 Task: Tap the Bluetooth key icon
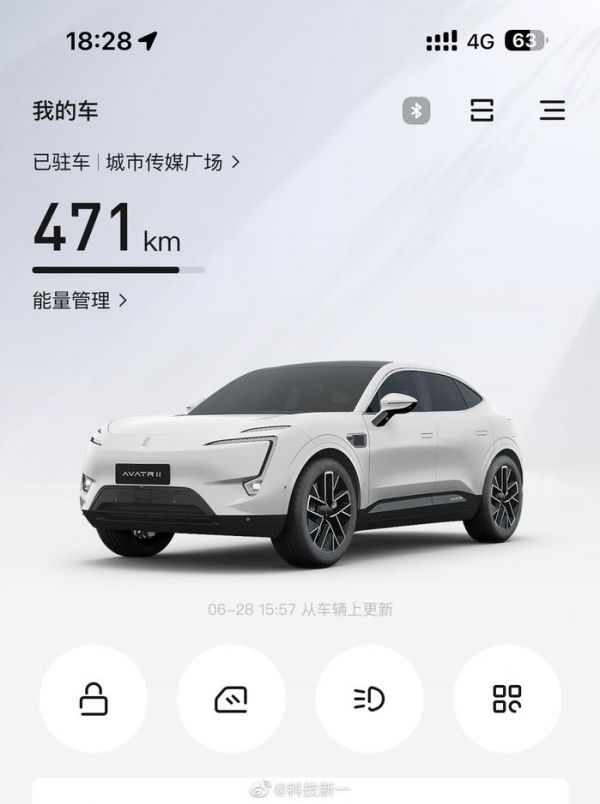[417, 110]
